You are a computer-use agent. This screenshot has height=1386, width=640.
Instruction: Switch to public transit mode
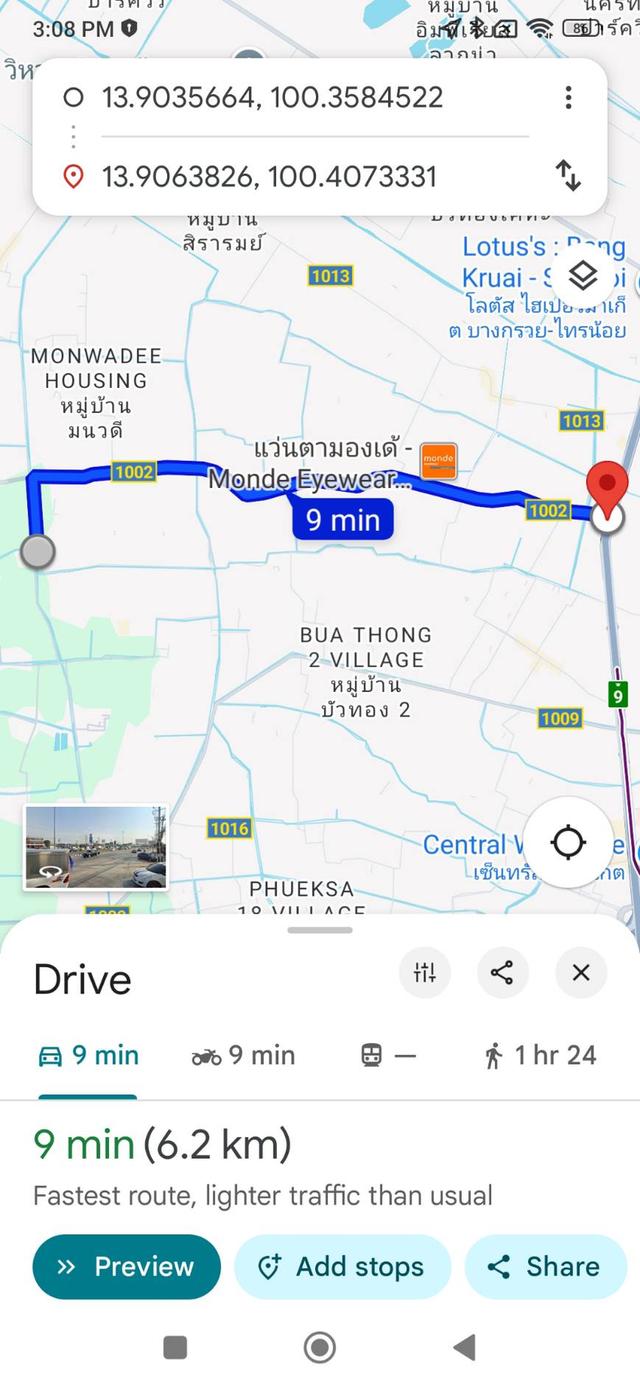tap(388, 1056)
